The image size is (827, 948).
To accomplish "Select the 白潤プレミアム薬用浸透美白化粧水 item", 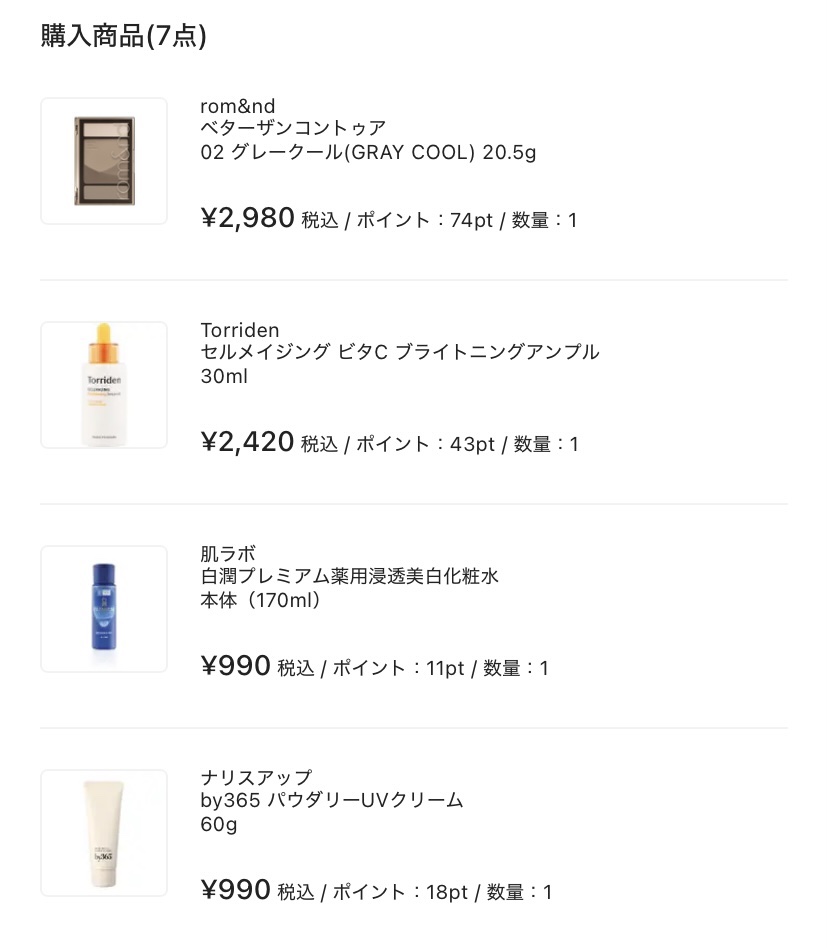I will tap(350, 576).
